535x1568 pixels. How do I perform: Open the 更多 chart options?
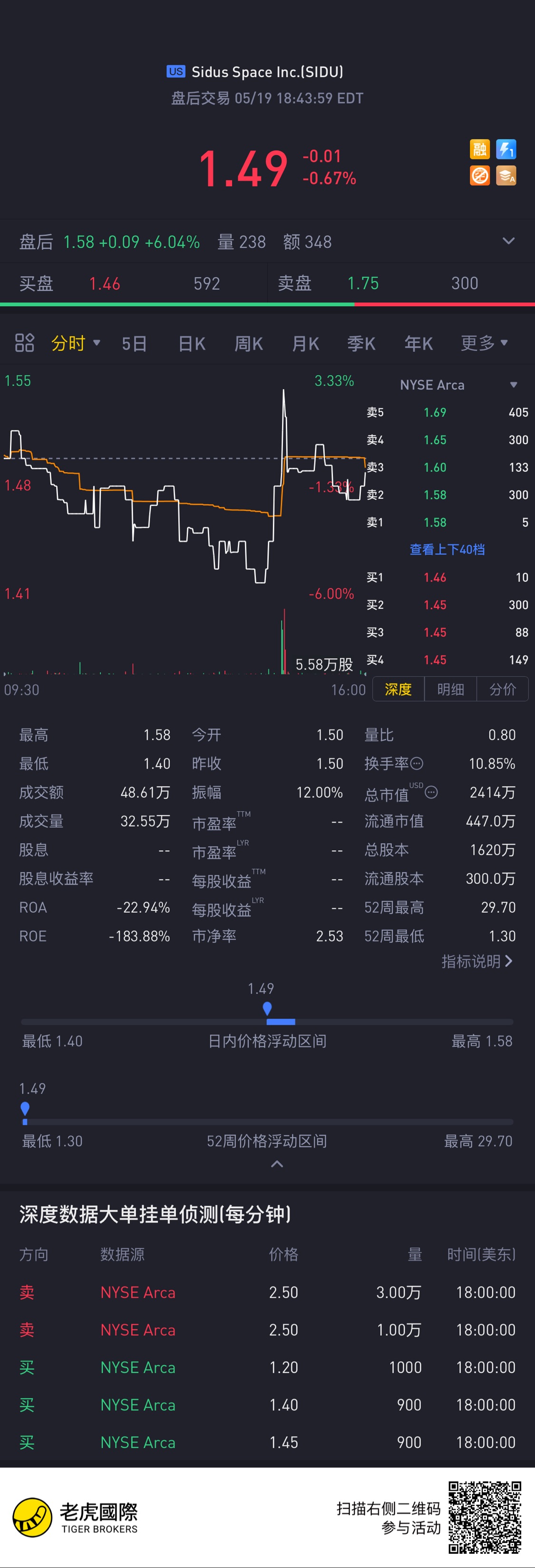coord(484,343)
